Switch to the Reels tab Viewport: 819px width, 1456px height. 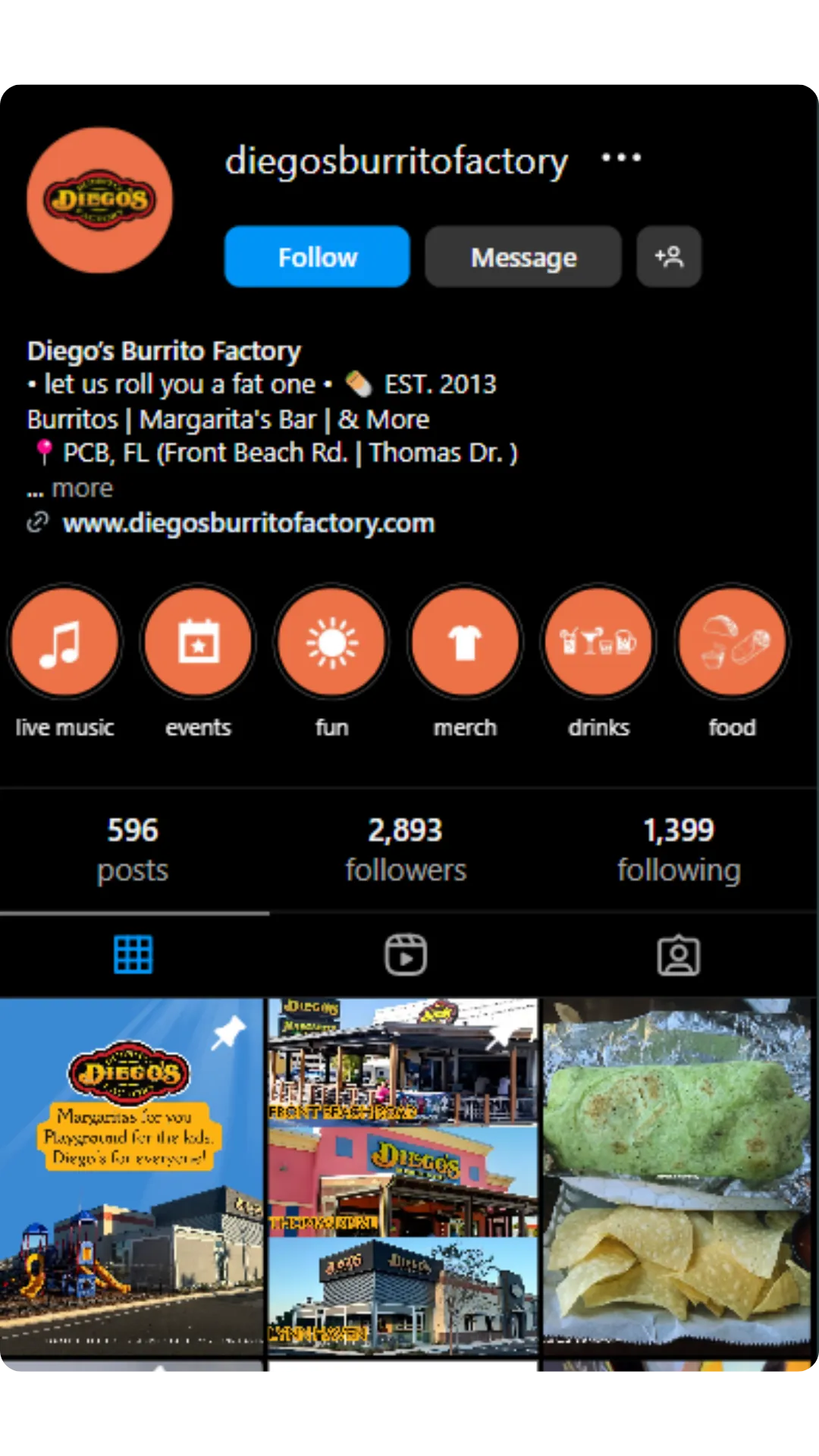[x=406, y=955]
